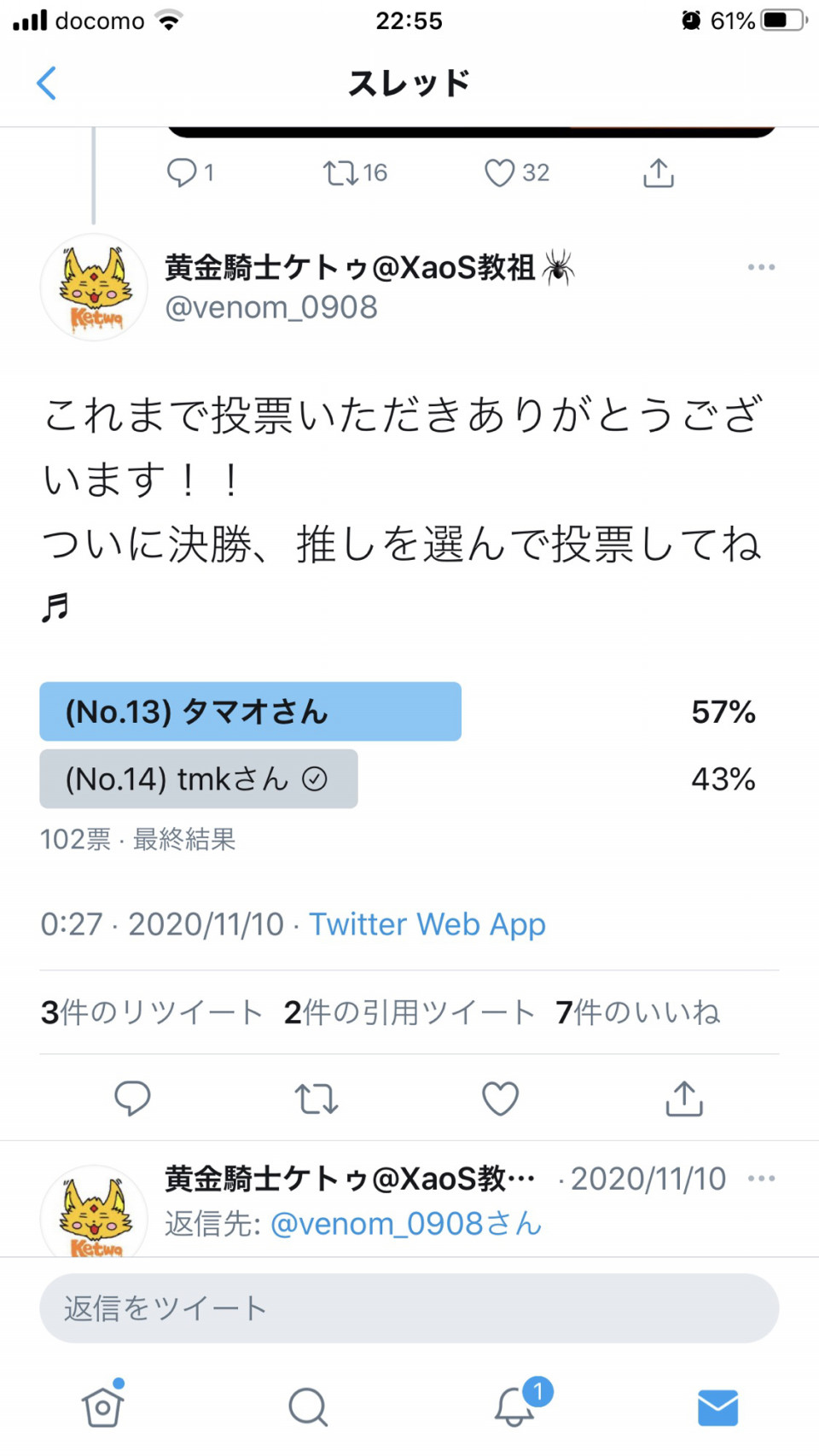Switch to the Home tab
Viewport: 819px width, 1456px height.
tap(102, 1406)
